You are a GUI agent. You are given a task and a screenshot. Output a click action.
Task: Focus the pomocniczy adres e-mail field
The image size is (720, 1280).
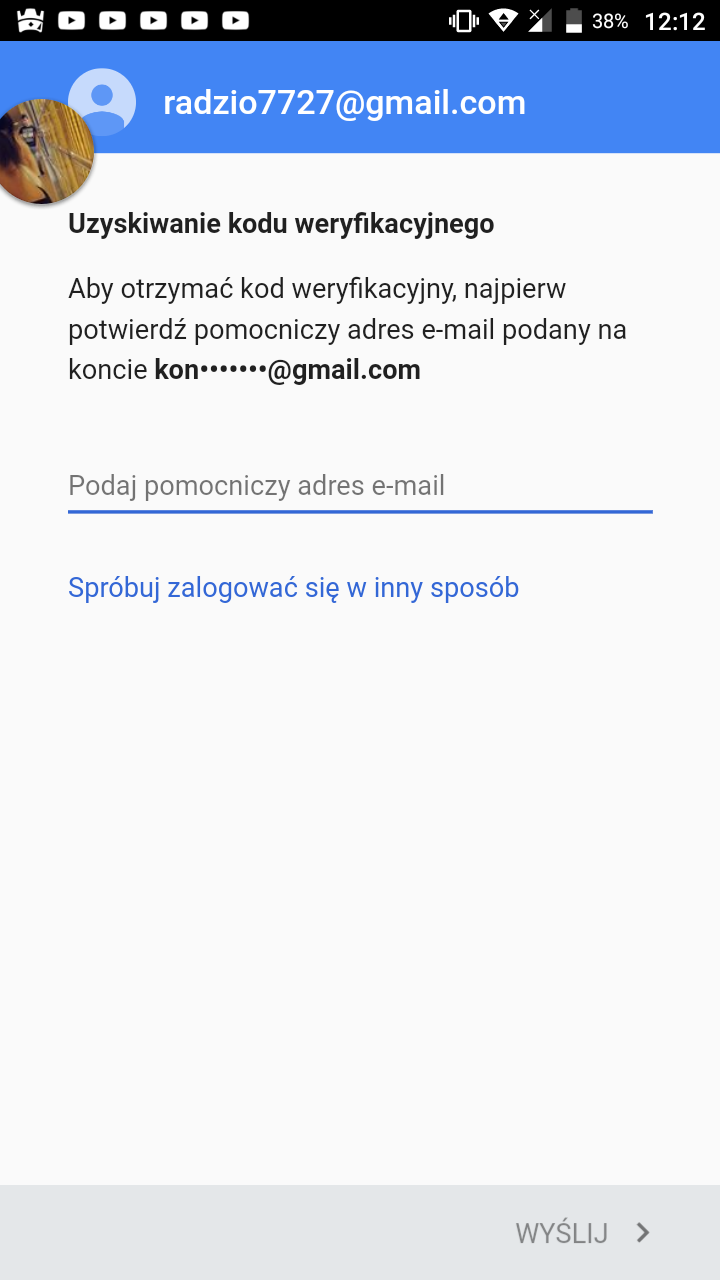[360, 487]
